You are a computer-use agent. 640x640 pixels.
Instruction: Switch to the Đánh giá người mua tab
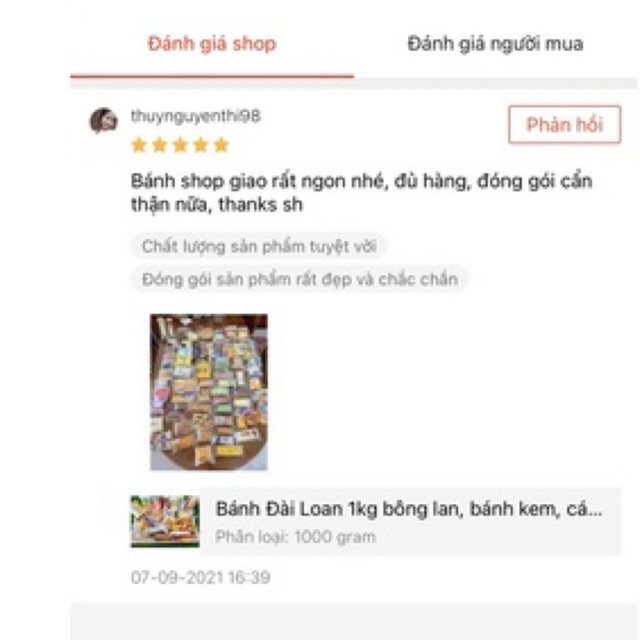pyautogui.click(x=494, y=44)
